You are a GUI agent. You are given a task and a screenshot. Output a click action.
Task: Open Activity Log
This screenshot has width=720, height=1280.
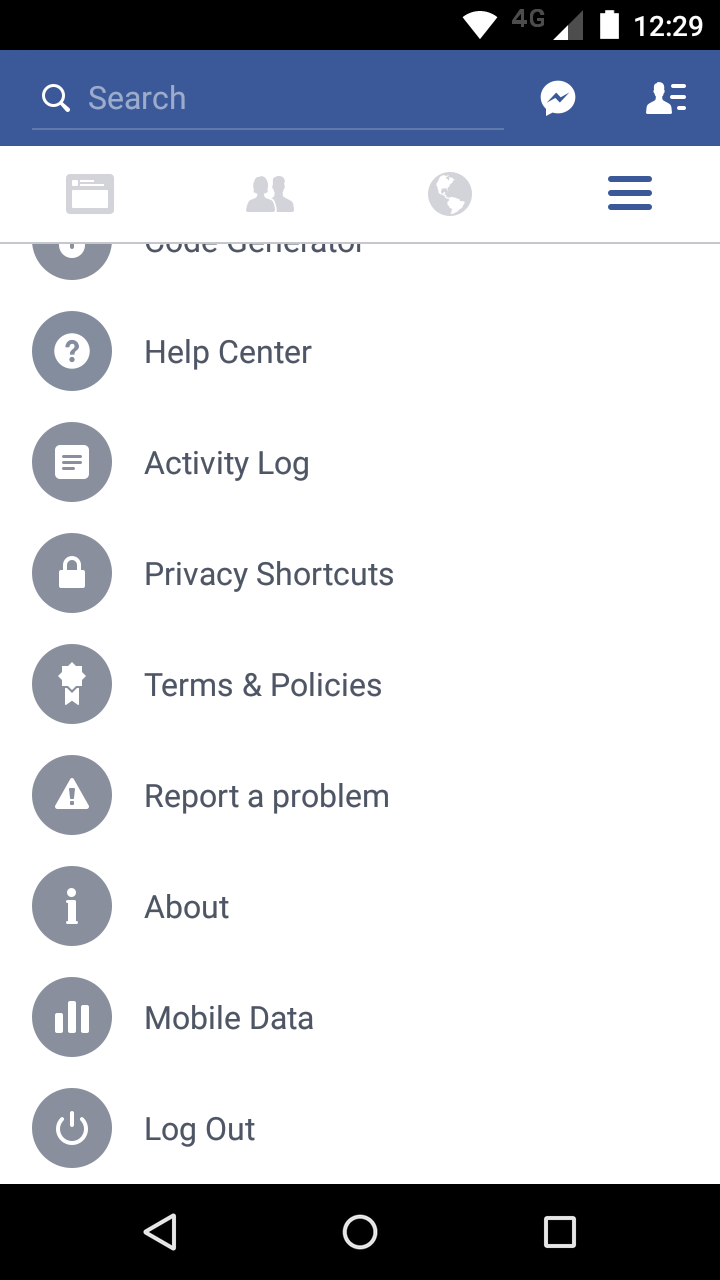[x=360, y=463]
